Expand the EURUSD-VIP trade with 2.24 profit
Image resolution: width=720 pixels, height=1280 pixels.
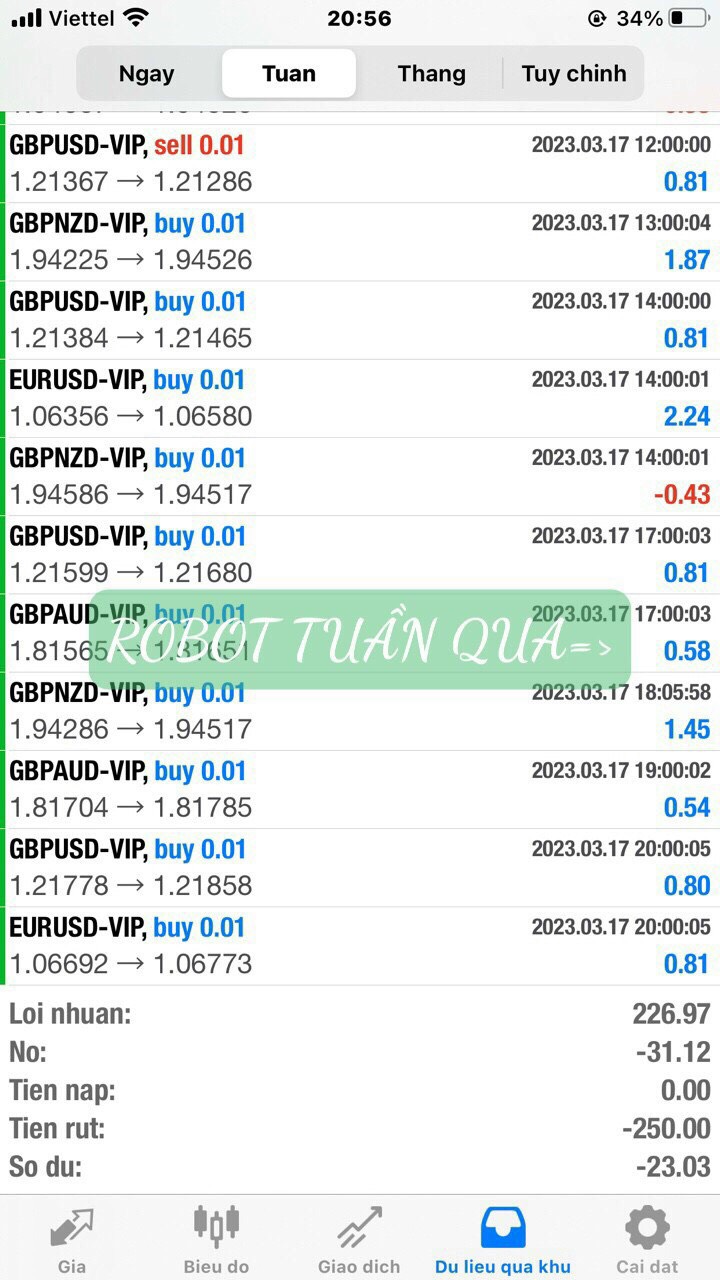[x=360, y=398]
